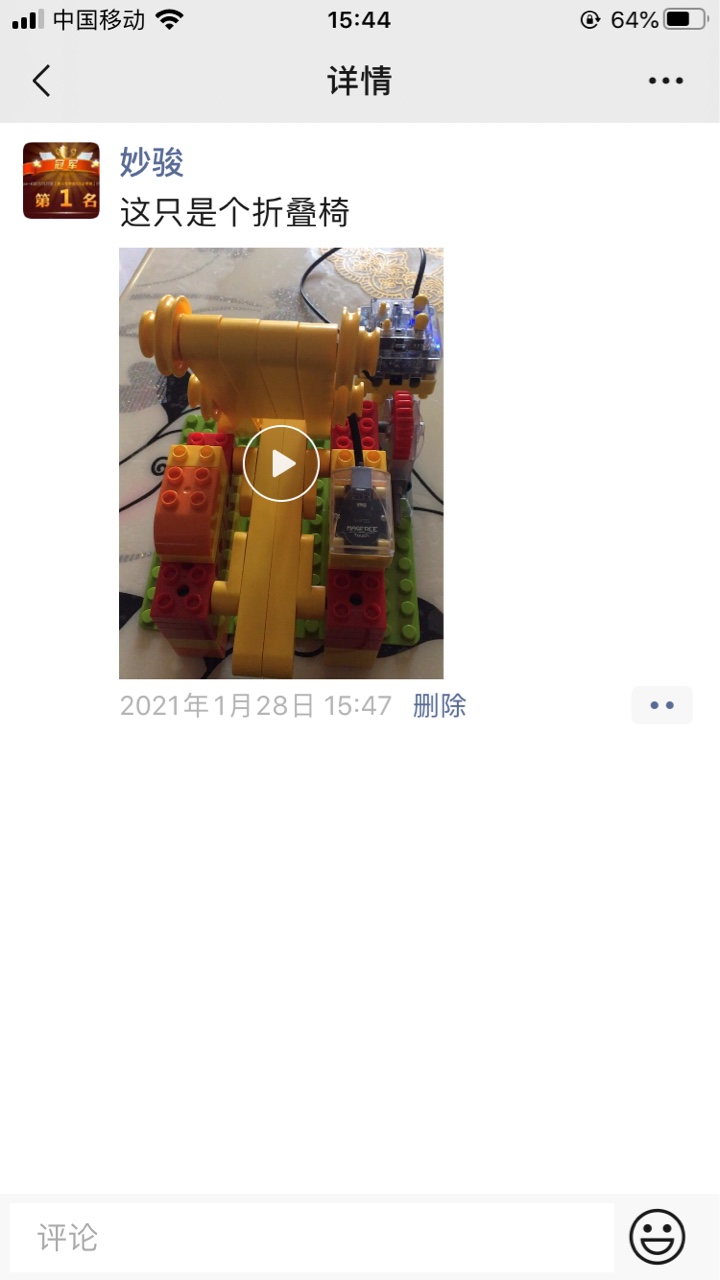This screenshot has width=720, height=1280.
Task: Tap 删除 to delete this post
Action: (439, 706)
